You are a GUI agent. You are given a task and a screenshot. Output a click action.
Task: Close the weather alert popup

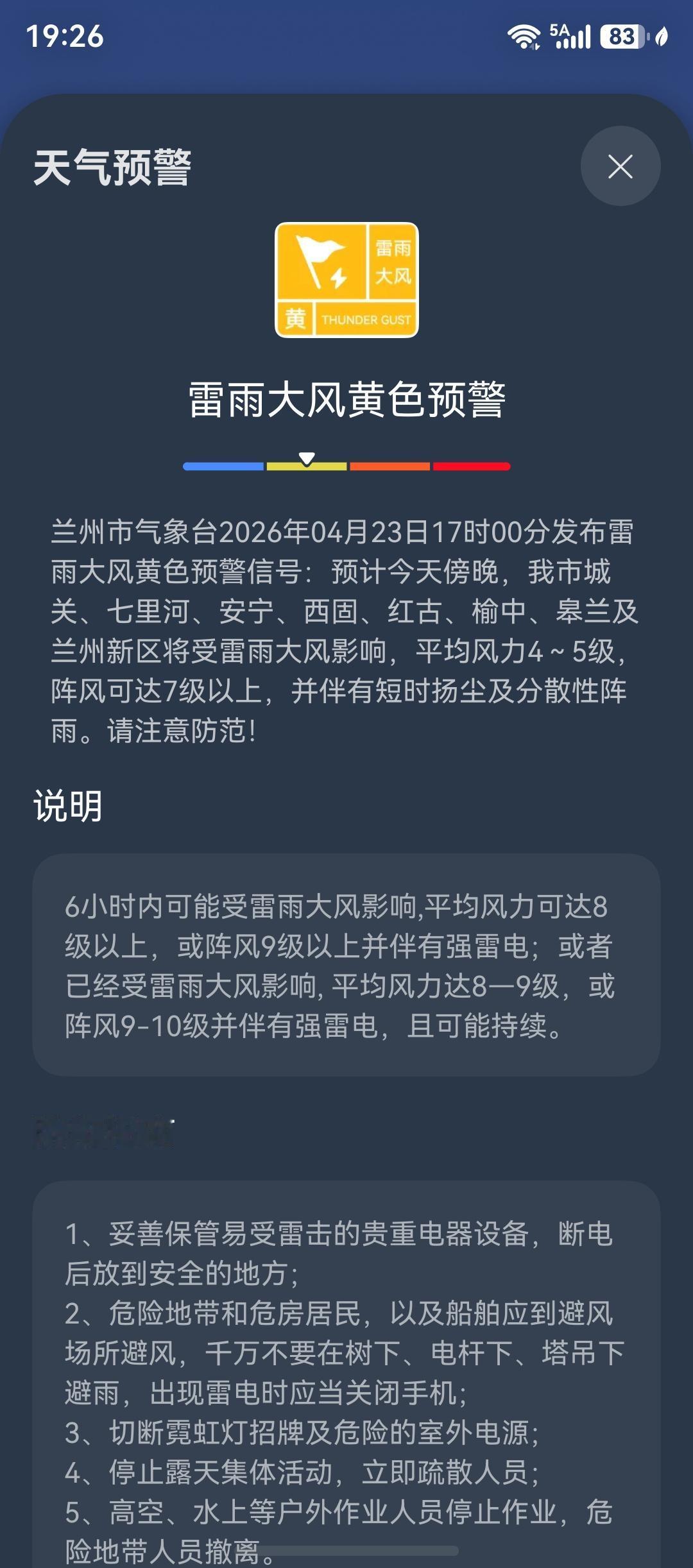(619, 166)
